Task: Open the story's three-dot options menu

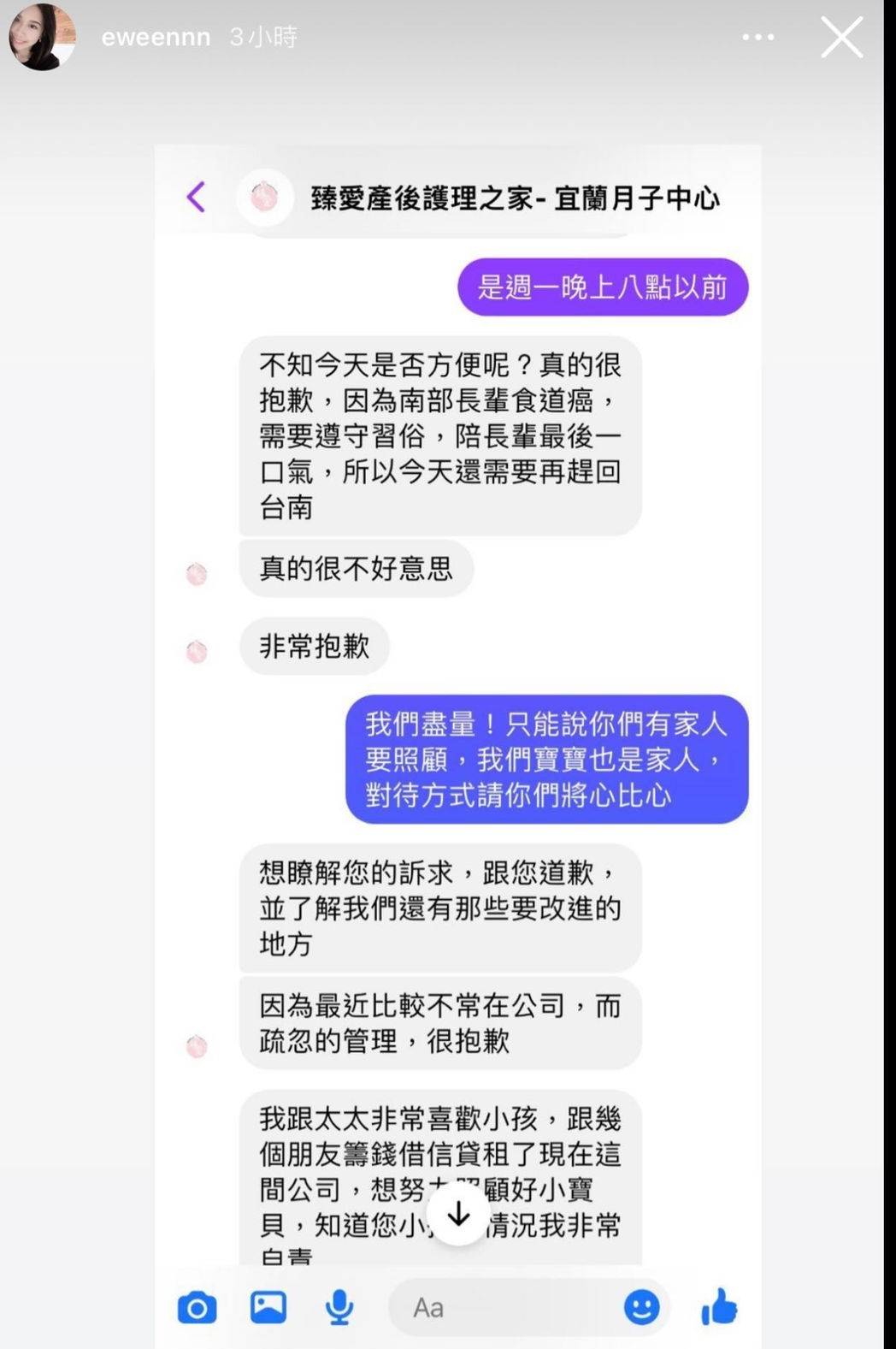Action: coord(757,38)
